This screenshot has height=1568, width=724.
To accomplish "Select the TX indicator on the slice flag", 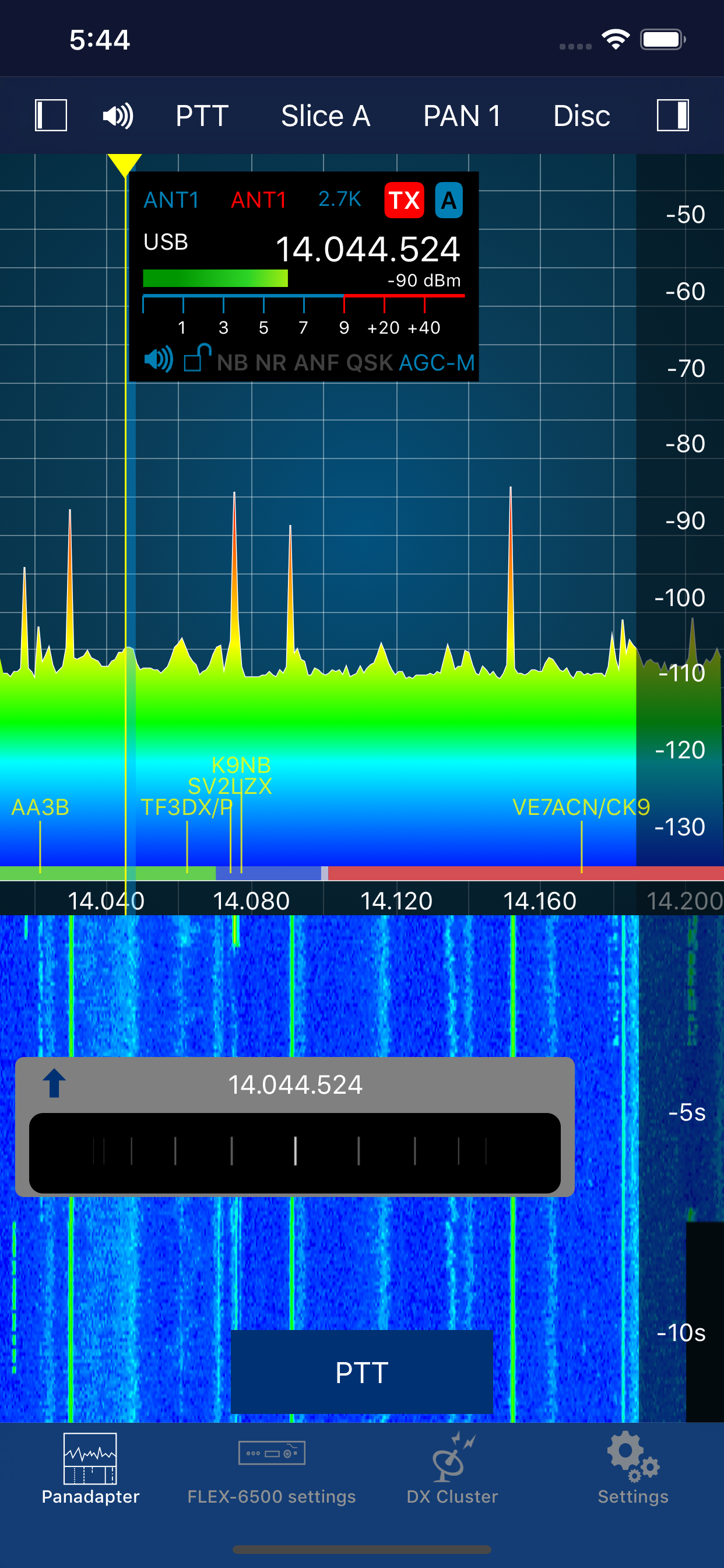I will (x=405, y=199).
